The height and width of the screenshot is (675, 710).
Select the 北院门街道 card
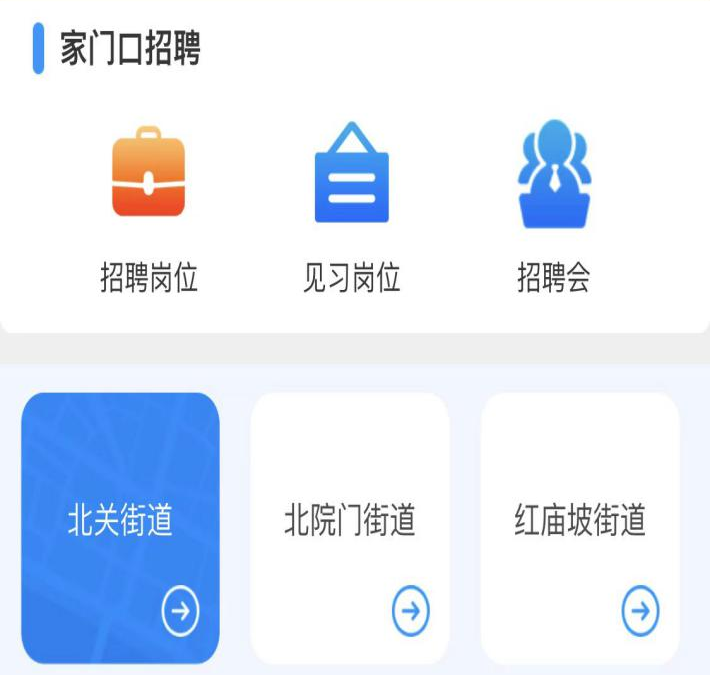point(350,527)
